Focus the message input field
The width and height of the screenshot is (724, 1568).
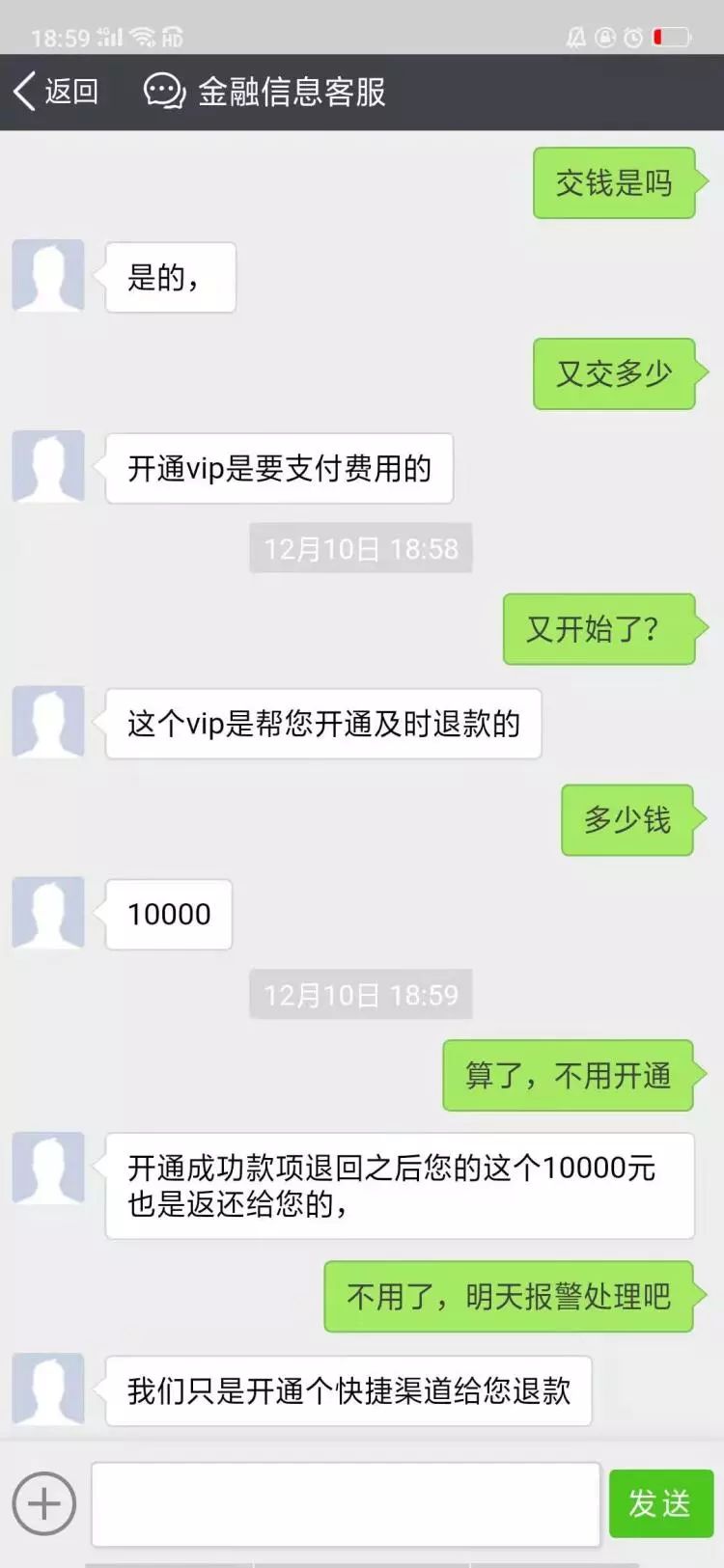tap(346, 1503)
